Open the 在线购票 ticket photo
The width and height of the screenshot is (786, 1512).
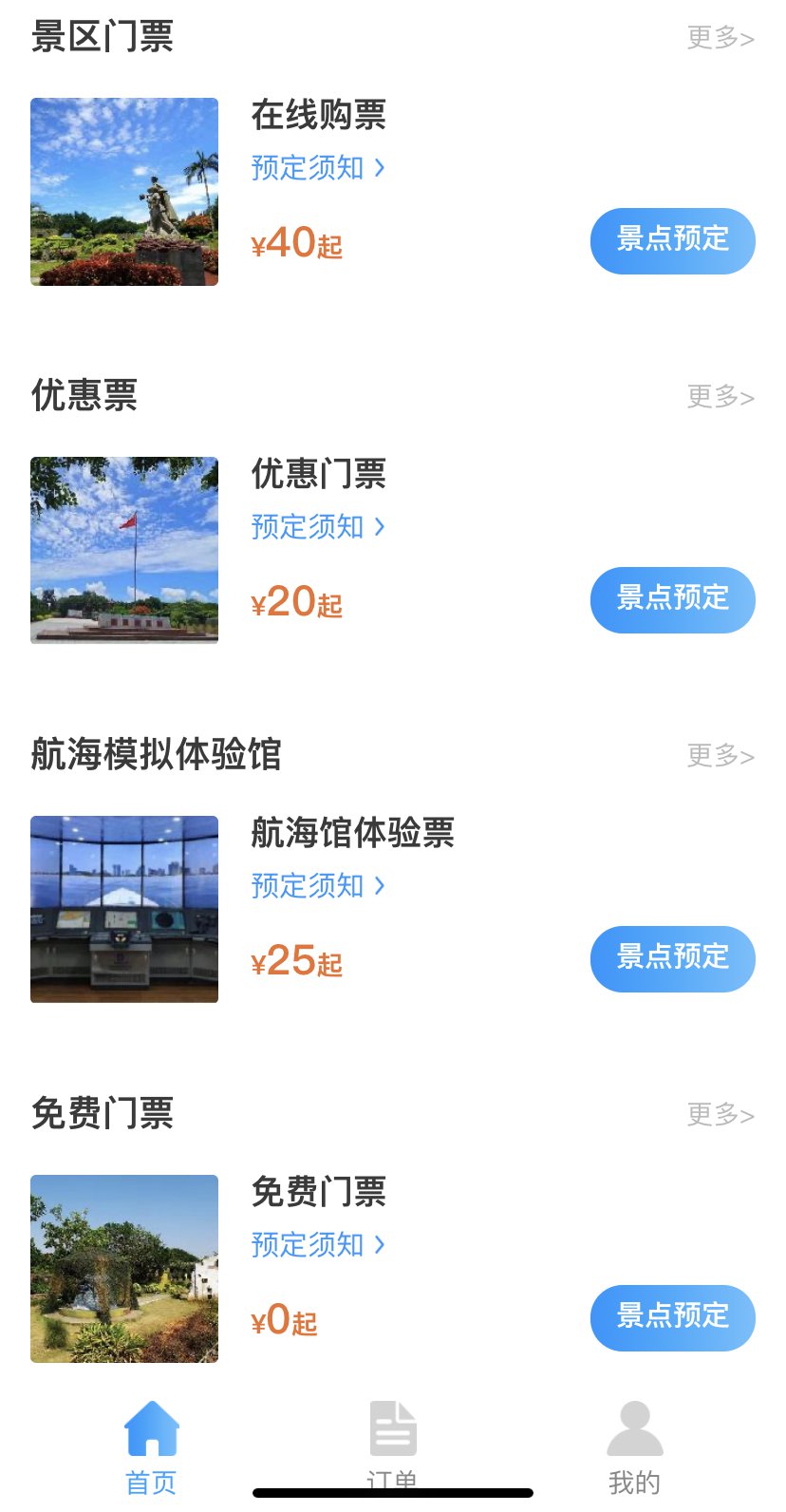(x=124, y=192)
